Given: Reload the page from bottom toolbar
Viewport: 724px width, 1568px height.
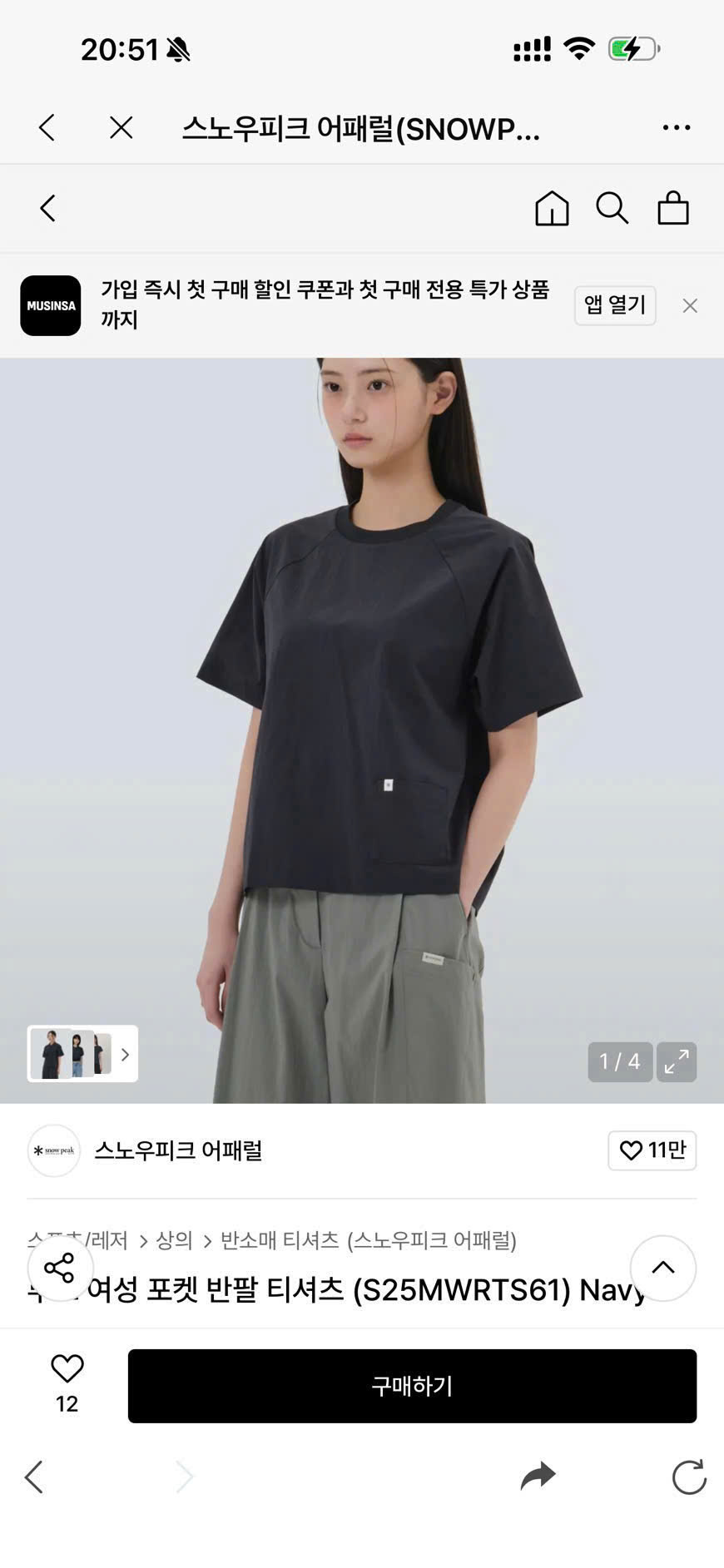Looking at the screenshot, I should [x=688, y=1476].
